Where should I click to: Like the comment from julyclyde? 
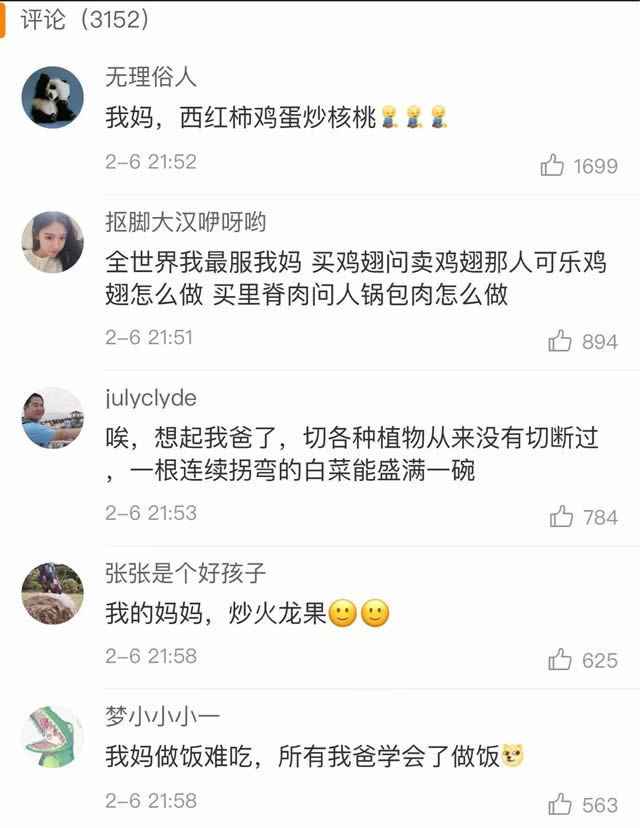click(561, 517)
